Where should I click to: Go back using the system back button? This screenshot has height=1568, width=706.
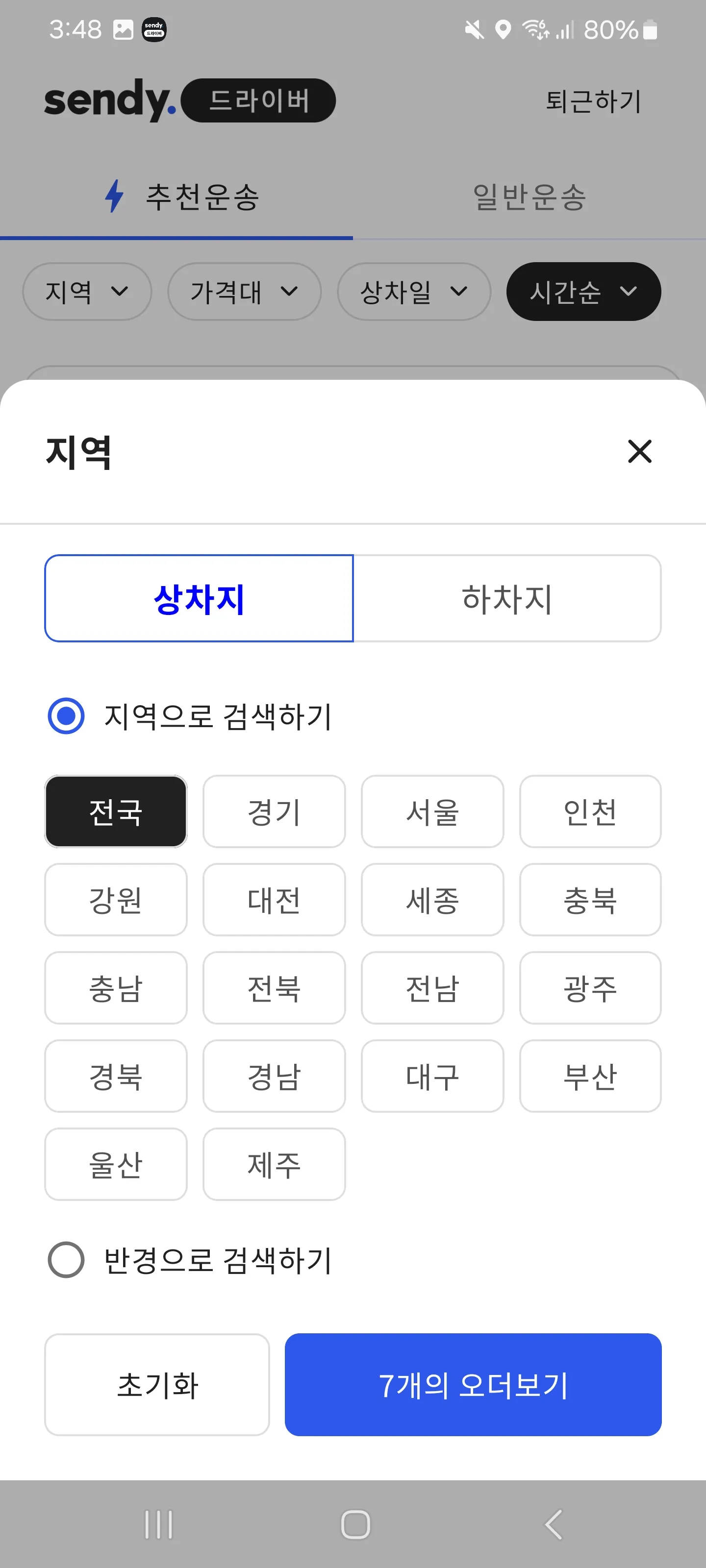coord(553,1524)
